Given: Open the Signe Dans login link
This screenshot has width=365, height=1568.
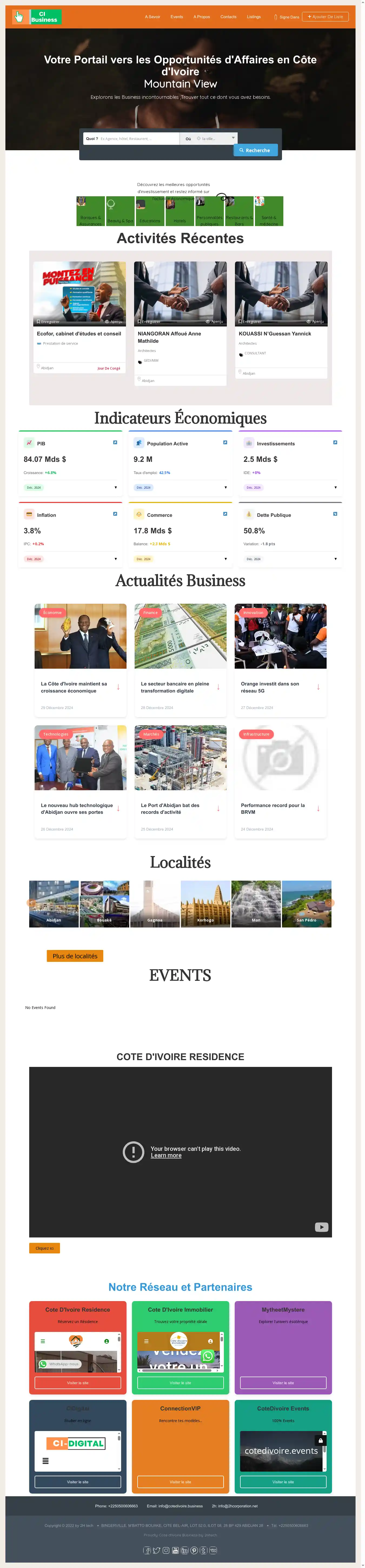Looking at the screenshot, I should 287,17.
